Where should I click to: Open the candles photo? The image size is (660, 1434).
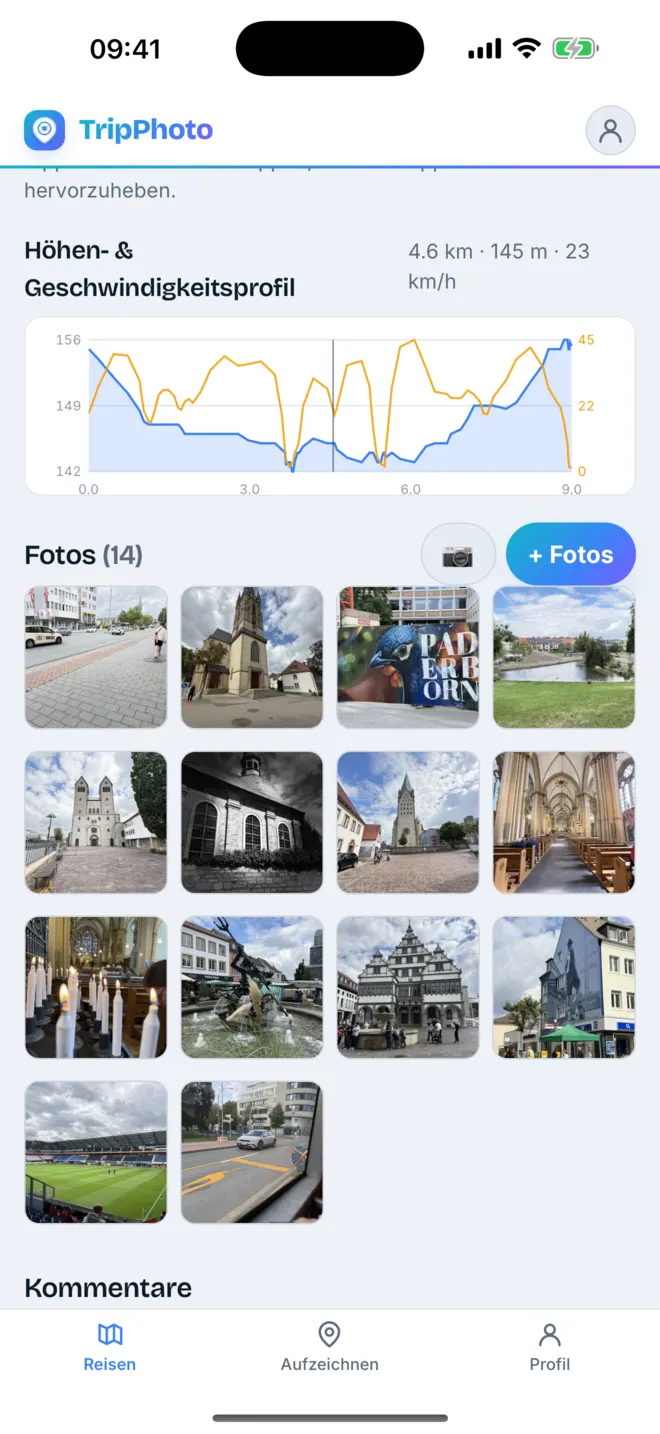96,987
